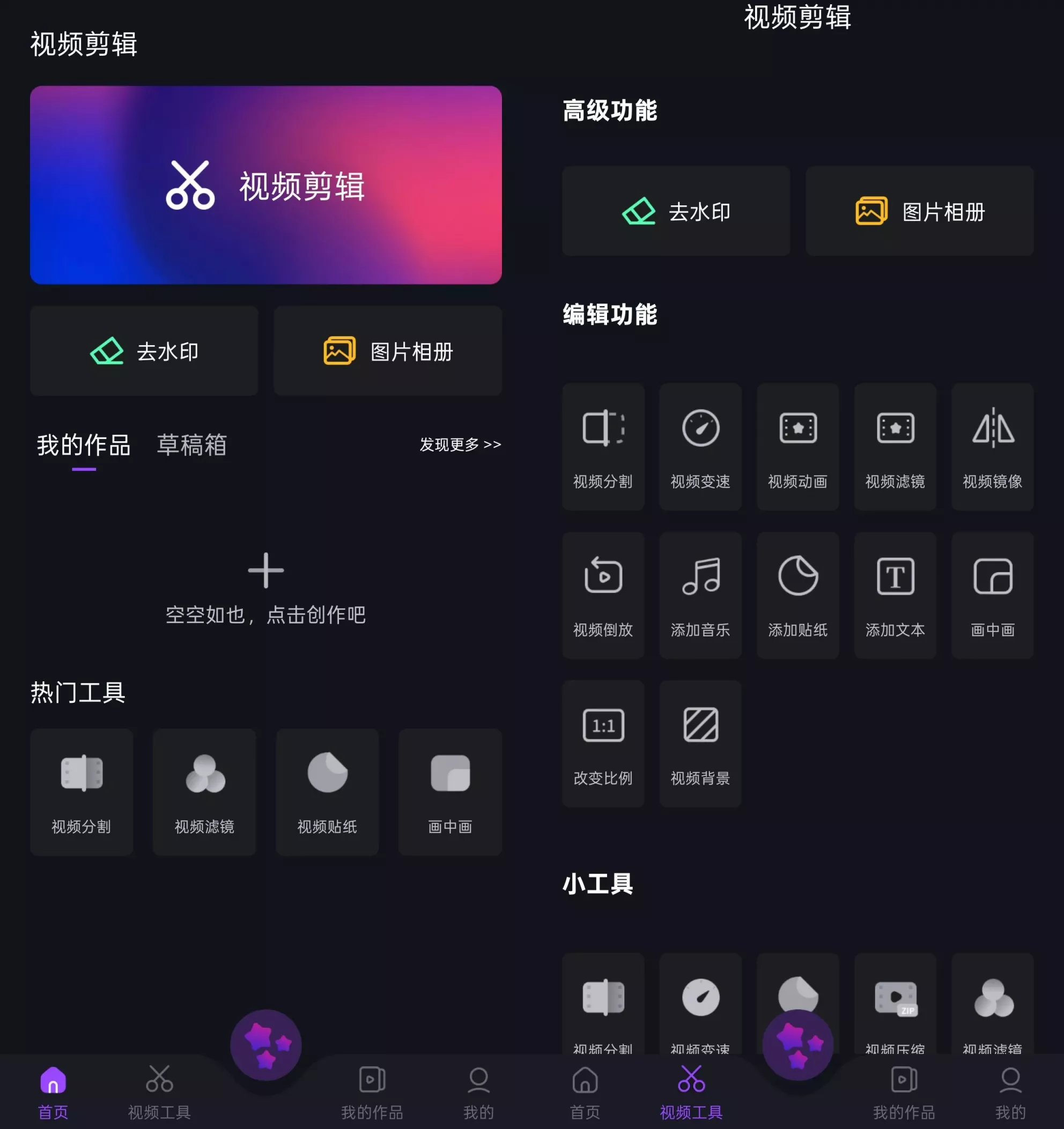
Task: Tap the plus icon to create a work
Action: point(265,570)
